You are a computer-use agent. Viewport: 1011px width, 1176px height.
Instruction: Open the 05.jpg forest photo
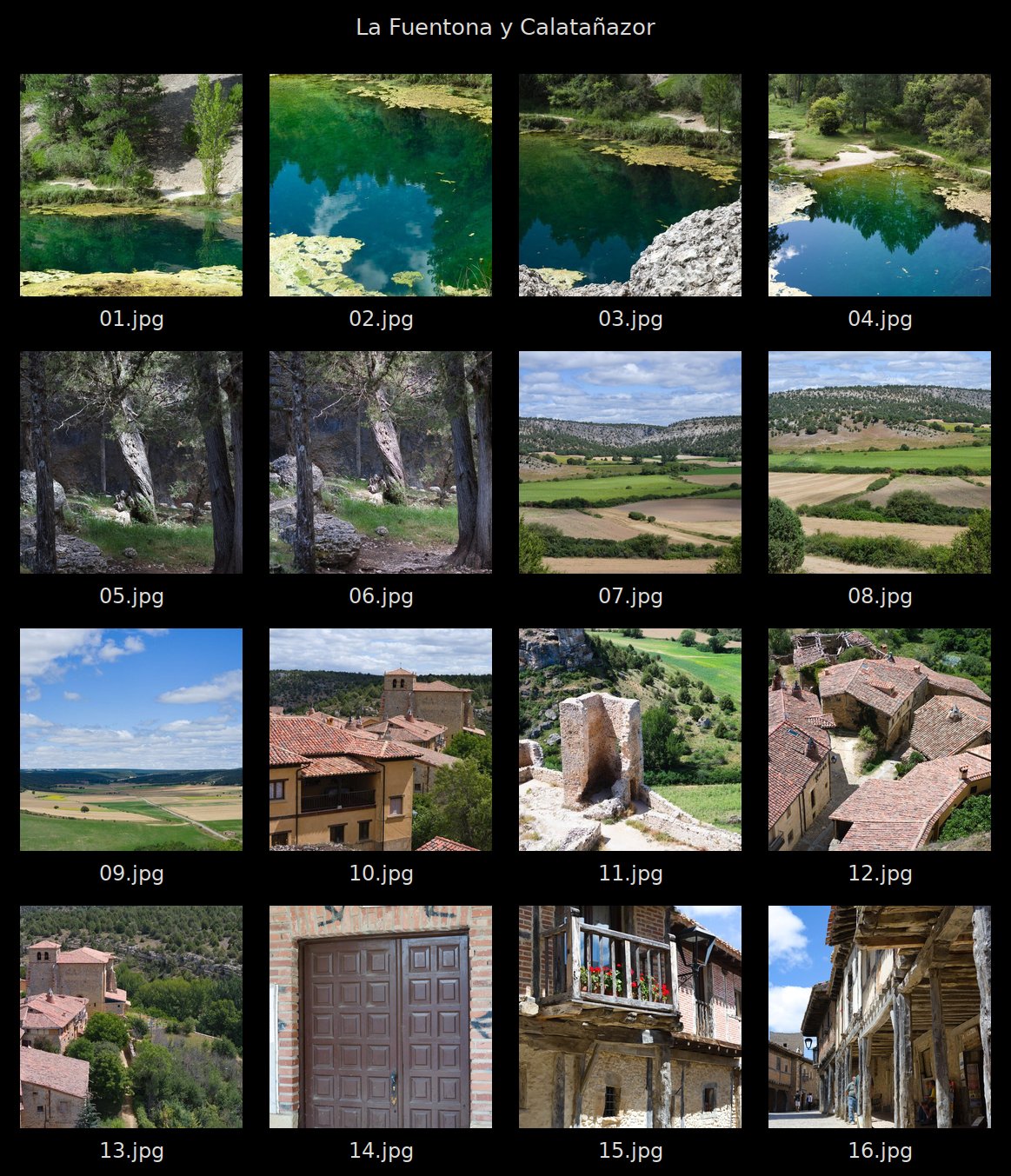click(x=131, y=462)
